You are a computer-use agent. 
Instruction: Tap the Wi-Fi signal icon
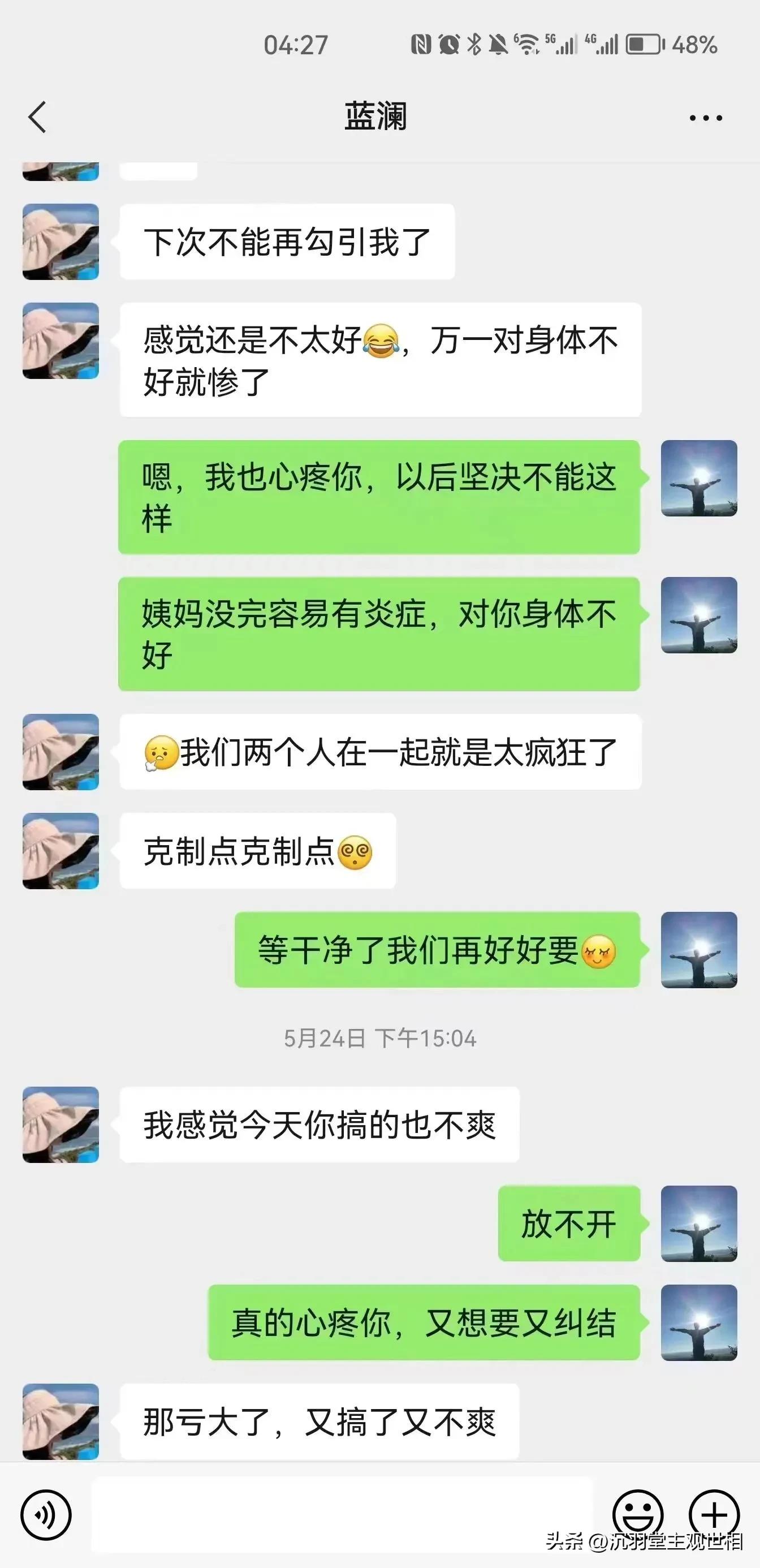coord(527,44)
